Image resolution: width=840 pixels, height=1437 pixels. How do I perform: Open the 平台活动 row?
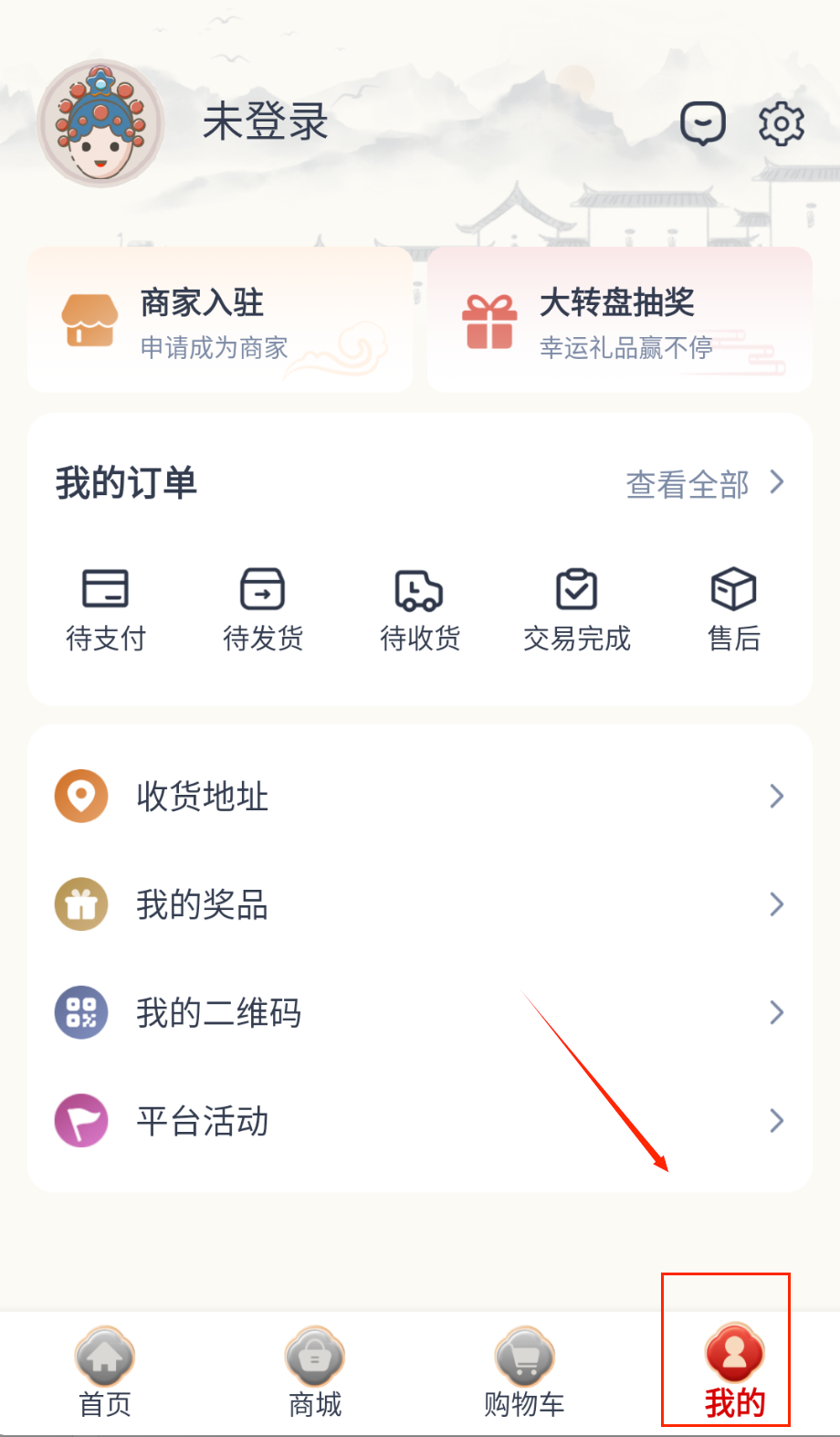tap(419, 1121)
